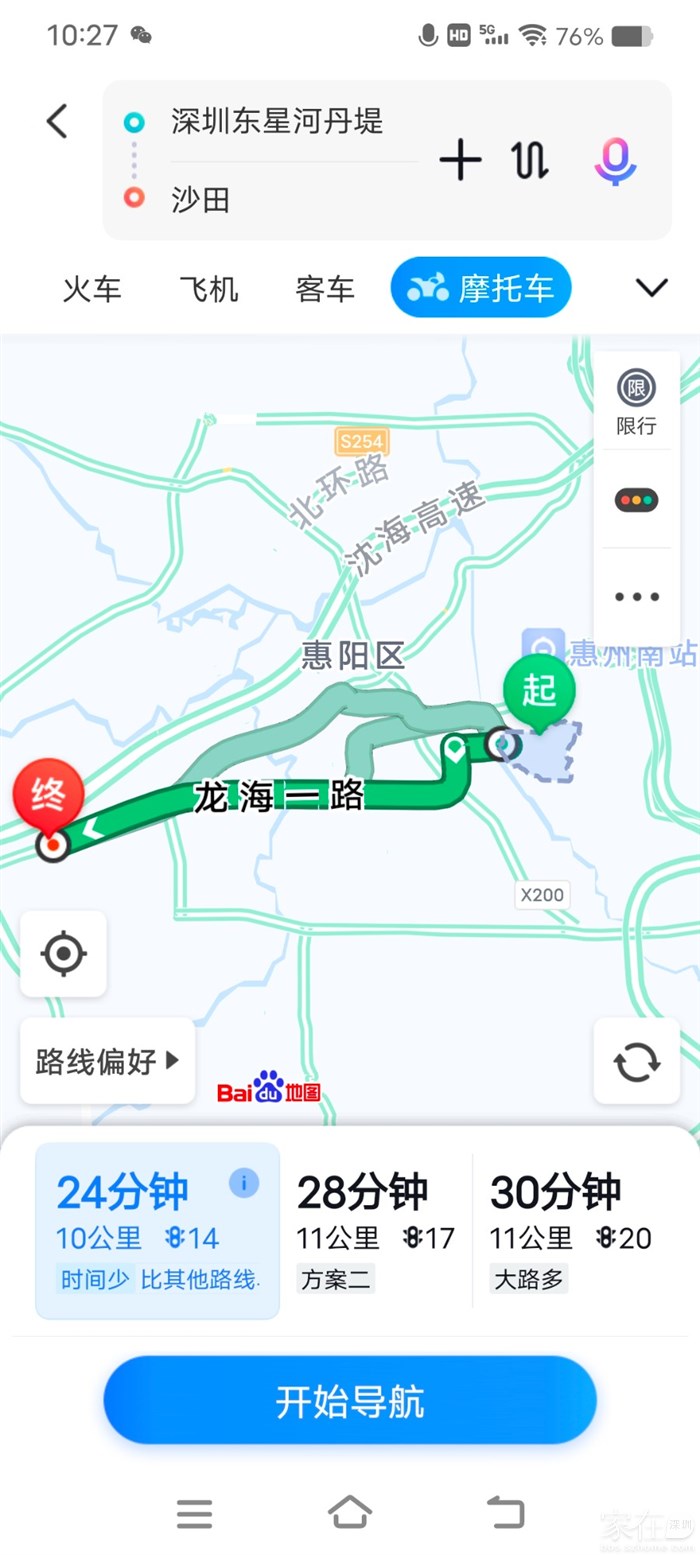Open 限行 traffic restriction info

coord(636,401)
